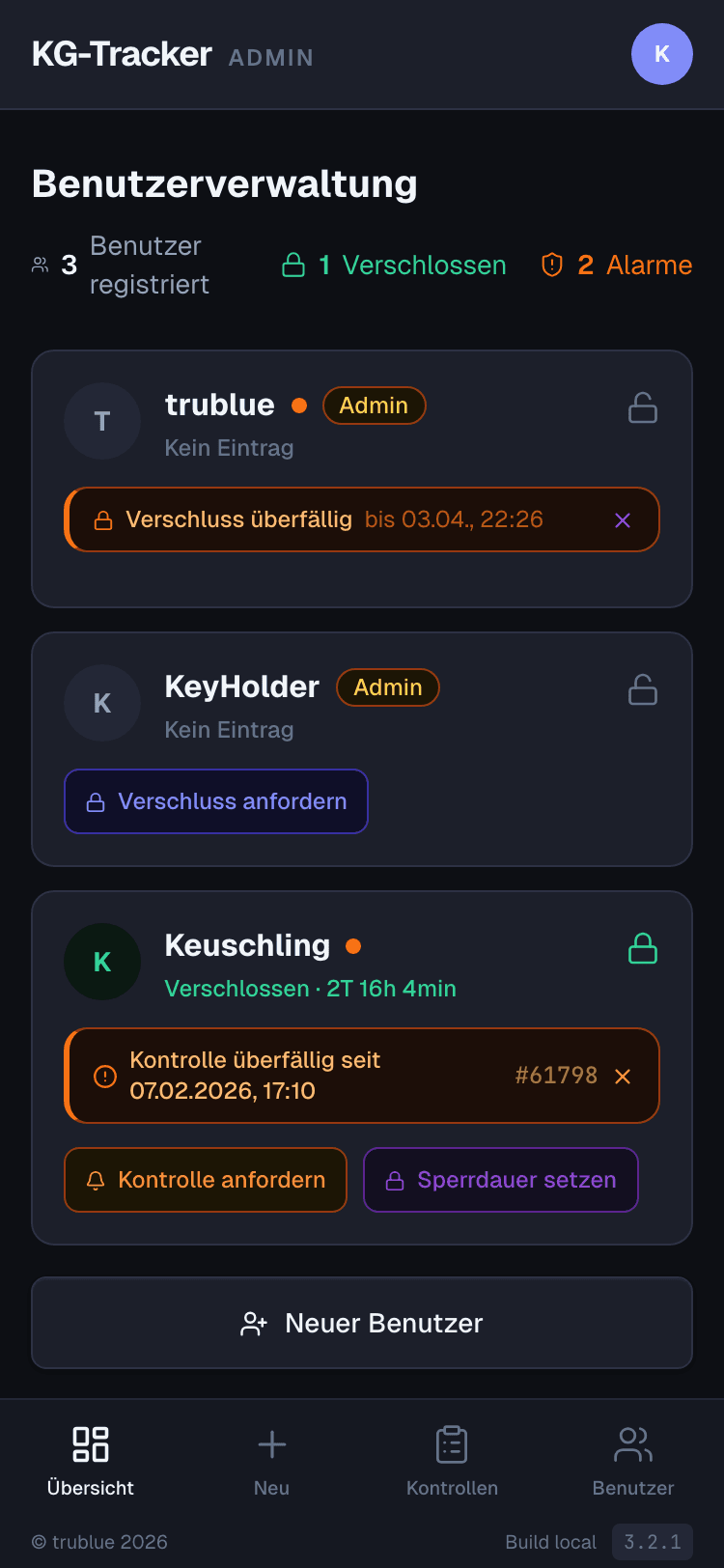Click the open padlock icon on trublue's card
The height and width of the screenshot is (1568, 724).
(642, 407)
